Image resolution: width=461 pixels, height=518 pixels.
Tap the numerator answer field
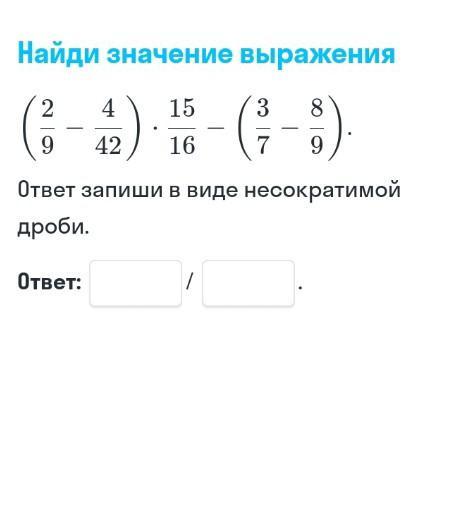pos(136,283)
